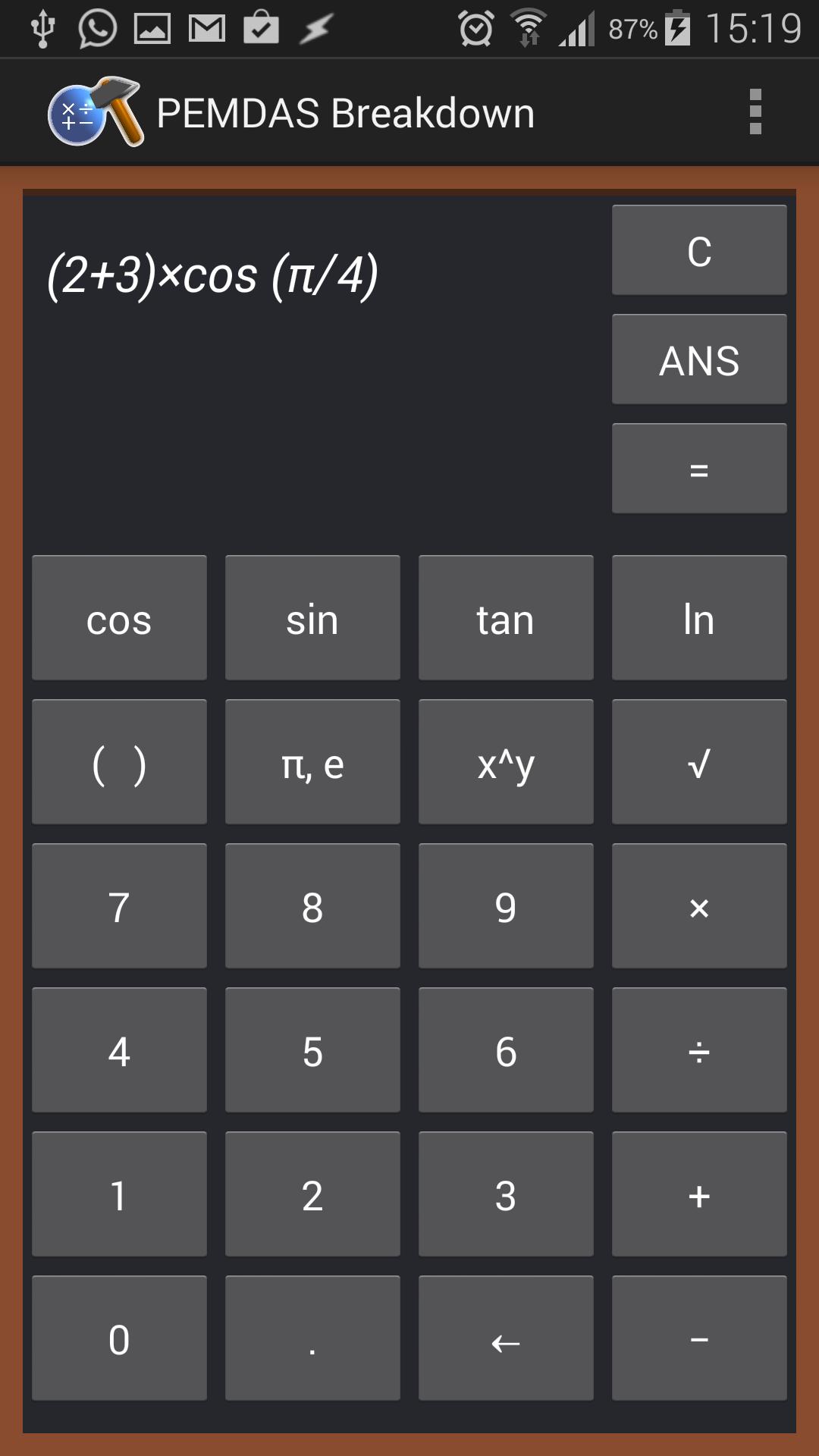Insert the cos function
The image size is (819, 1456).
click(x=119, y=618)
